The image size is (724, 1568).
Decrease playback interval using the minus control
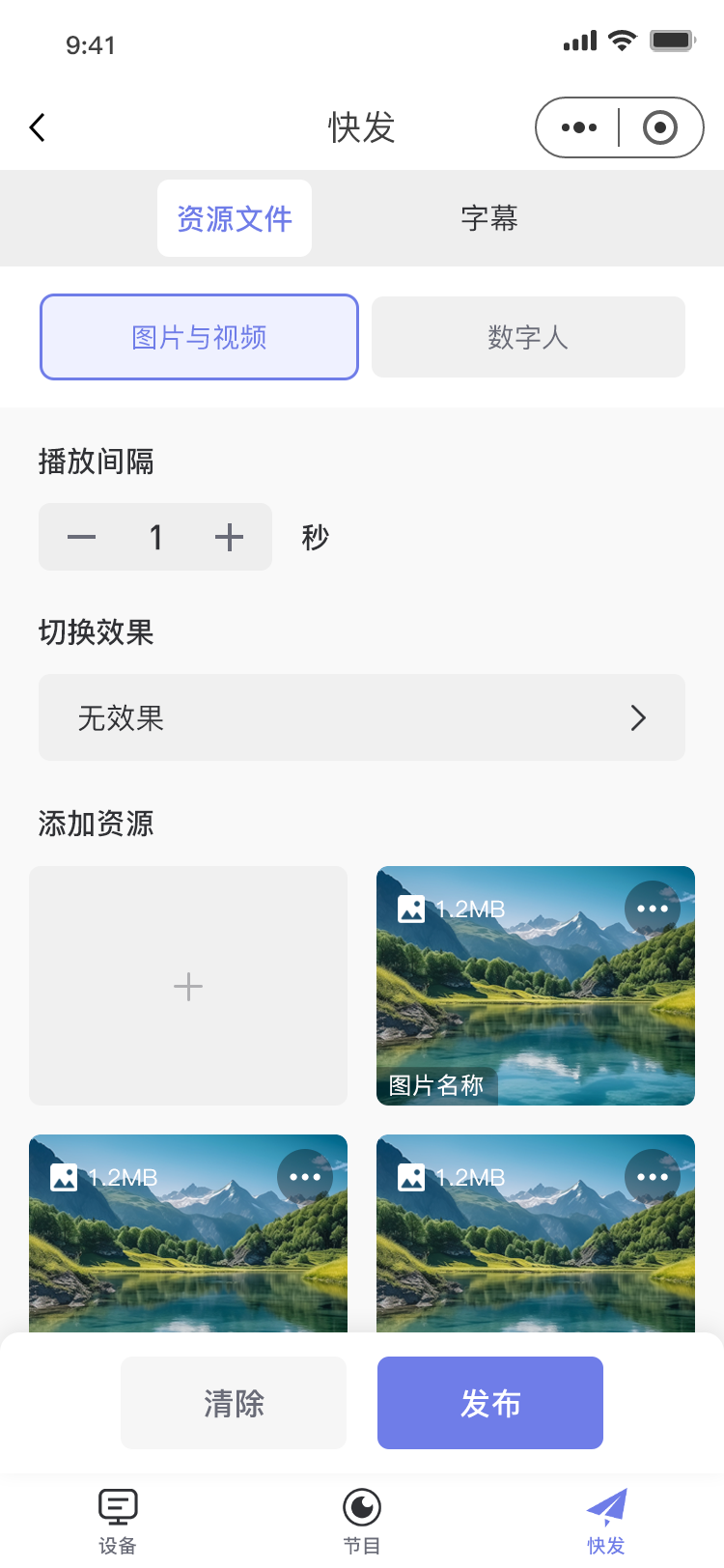point(81,537)
